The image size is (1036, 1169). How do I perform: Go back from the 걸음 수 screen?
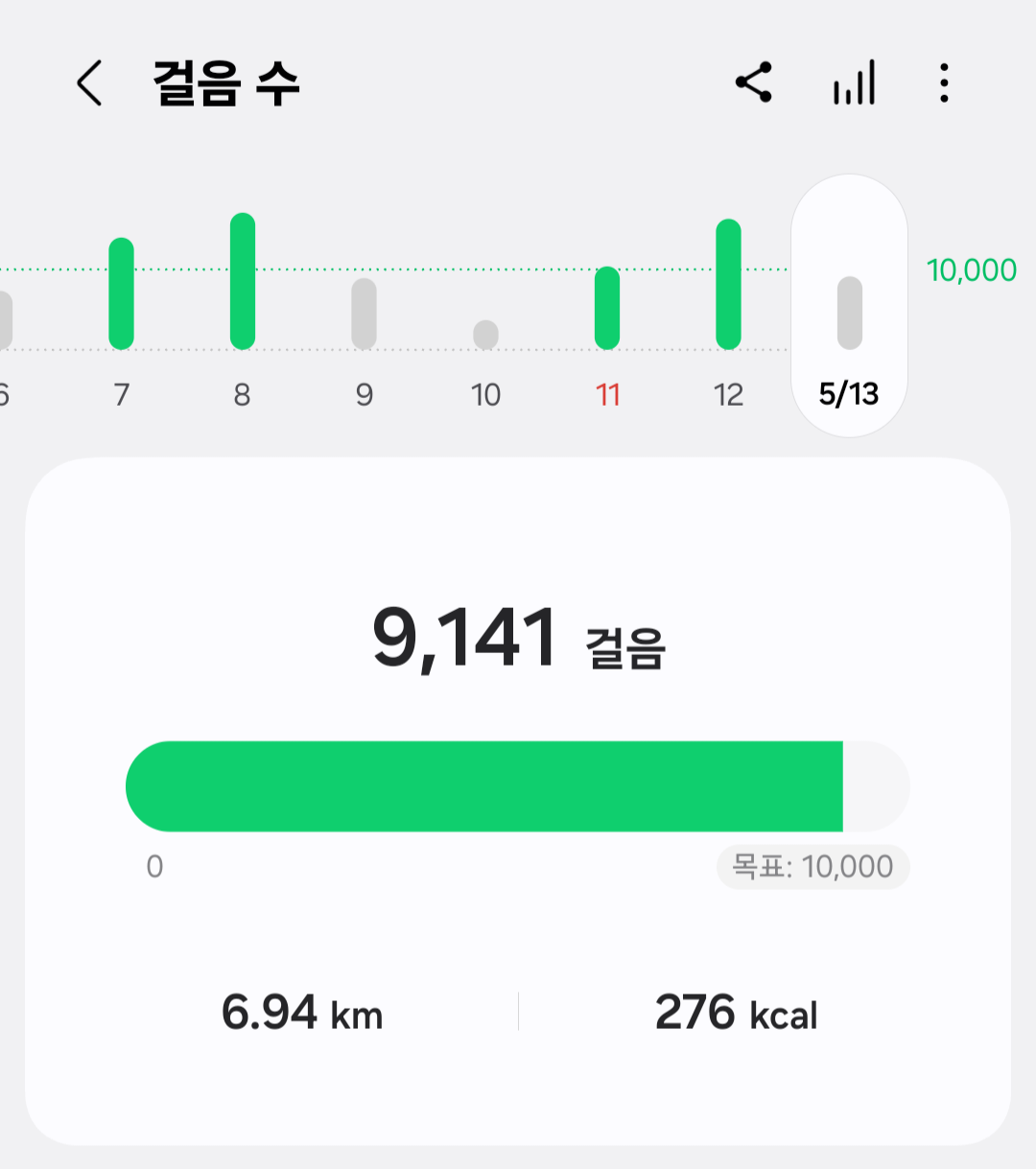click(89, 82)
